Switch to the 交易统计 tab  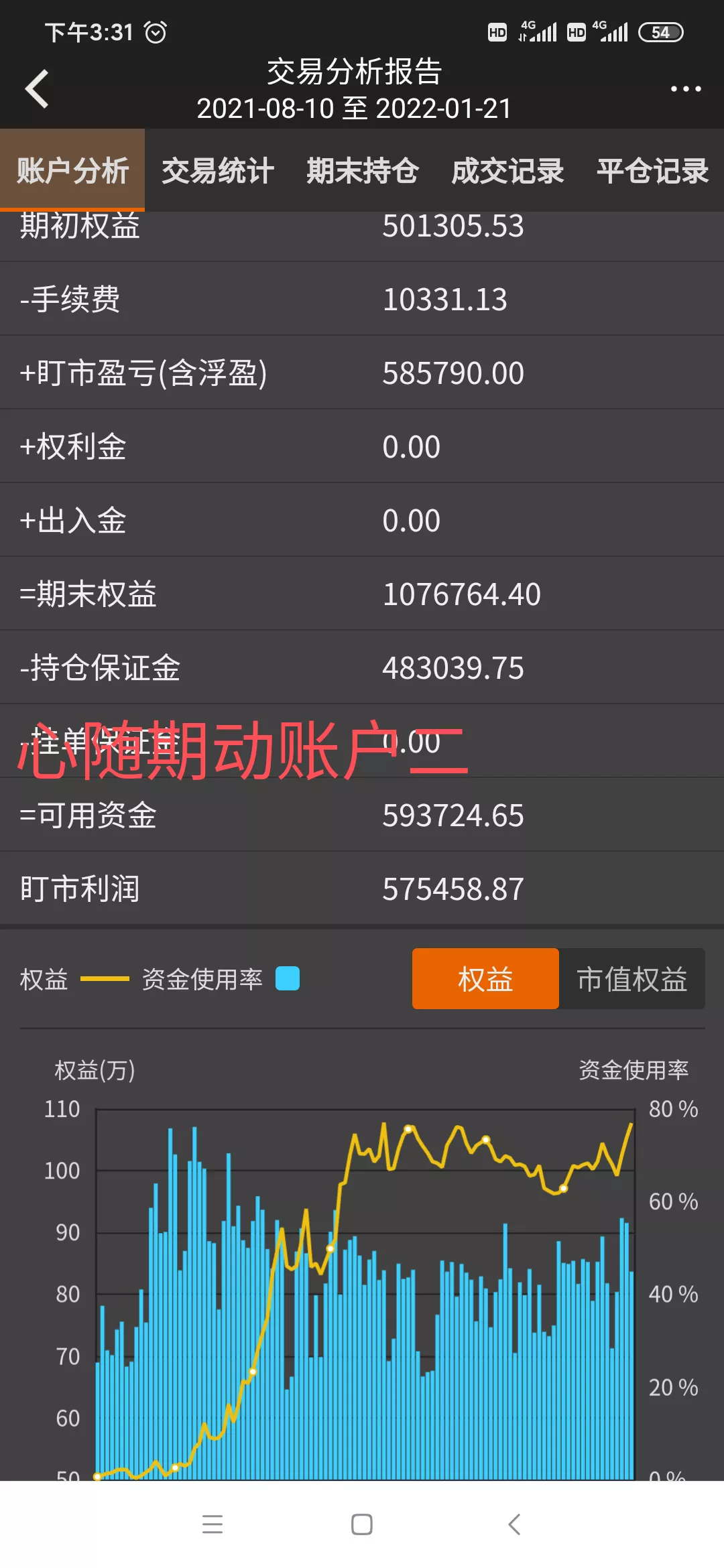[x=218, y=171]
